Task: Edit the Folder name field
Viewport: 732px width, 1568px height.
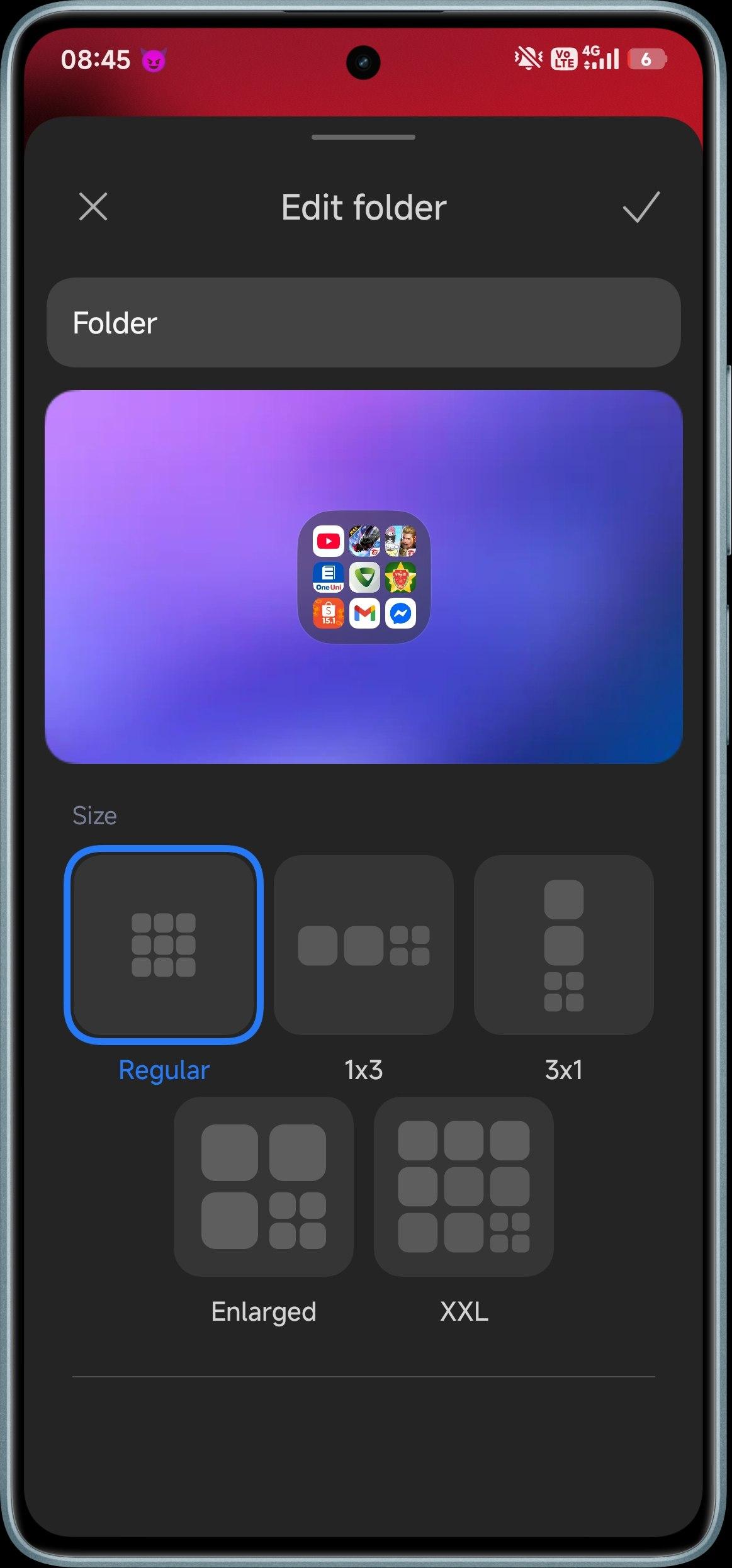Action: pyautogui.click(x=363, y=323)
